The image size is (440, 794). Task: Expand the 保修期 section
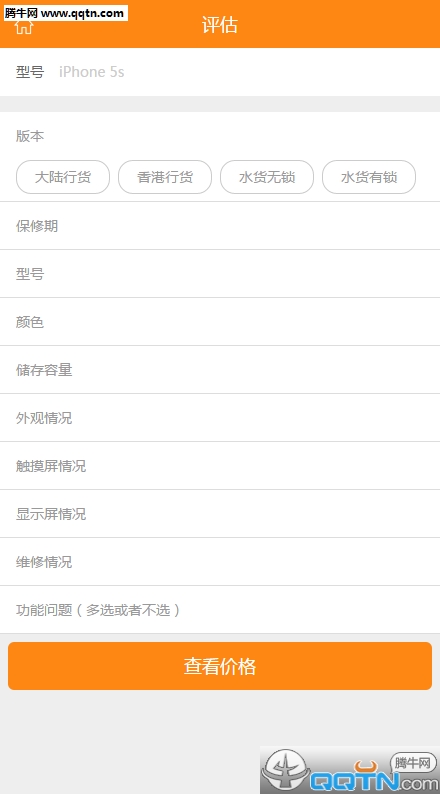[220, 226]
